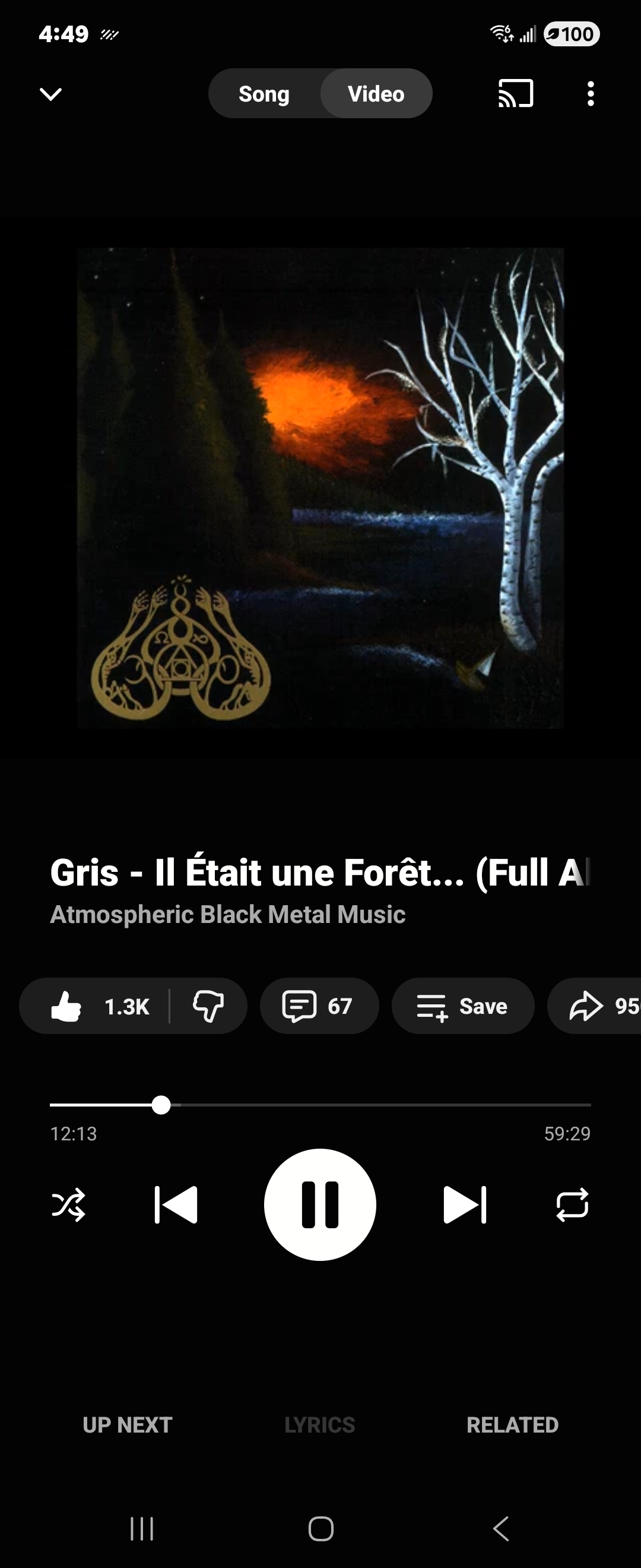Select the Video mode tab
The image size is (641, 1568).
tap(376, 94)
